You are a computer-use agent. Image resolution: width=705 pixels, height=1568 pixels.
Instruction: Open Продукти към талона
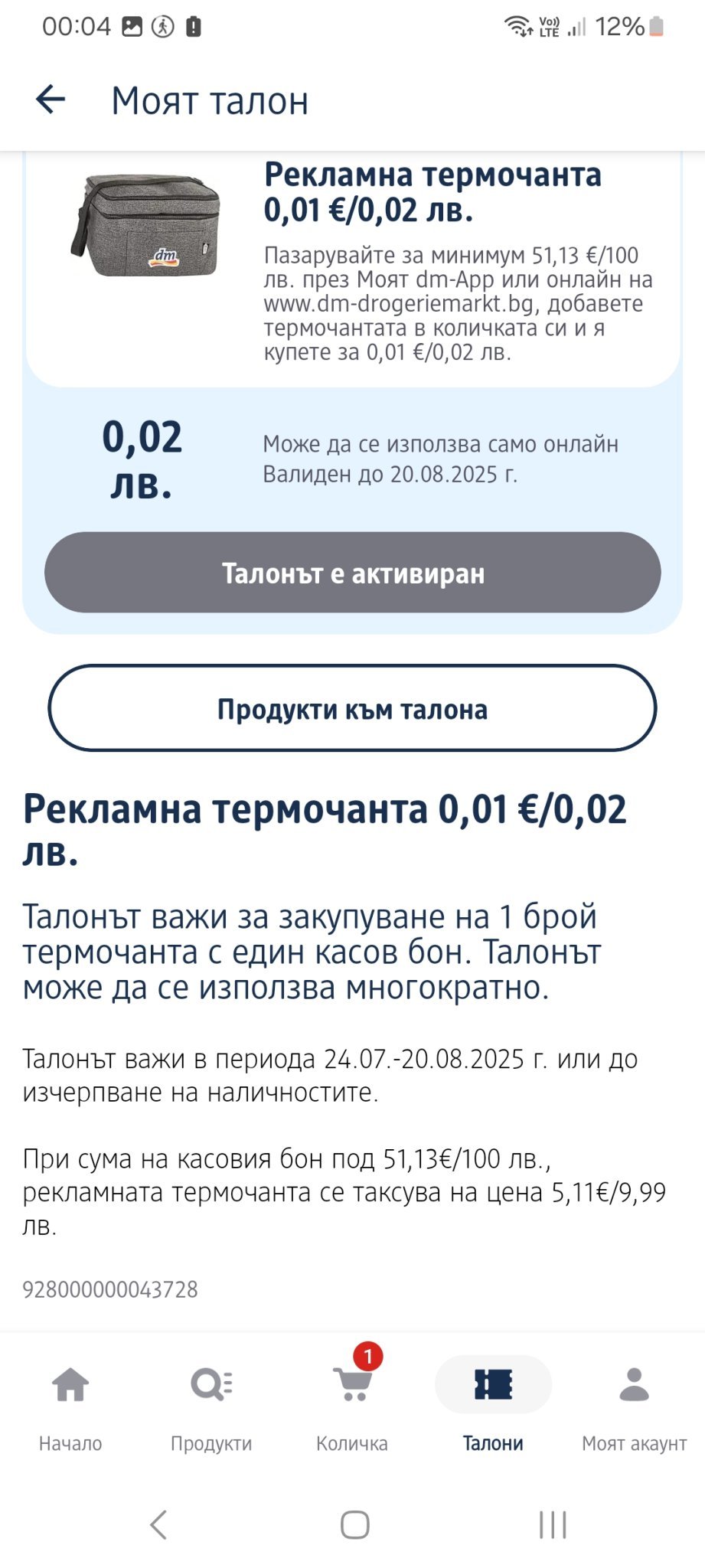[x=352, y=708]
